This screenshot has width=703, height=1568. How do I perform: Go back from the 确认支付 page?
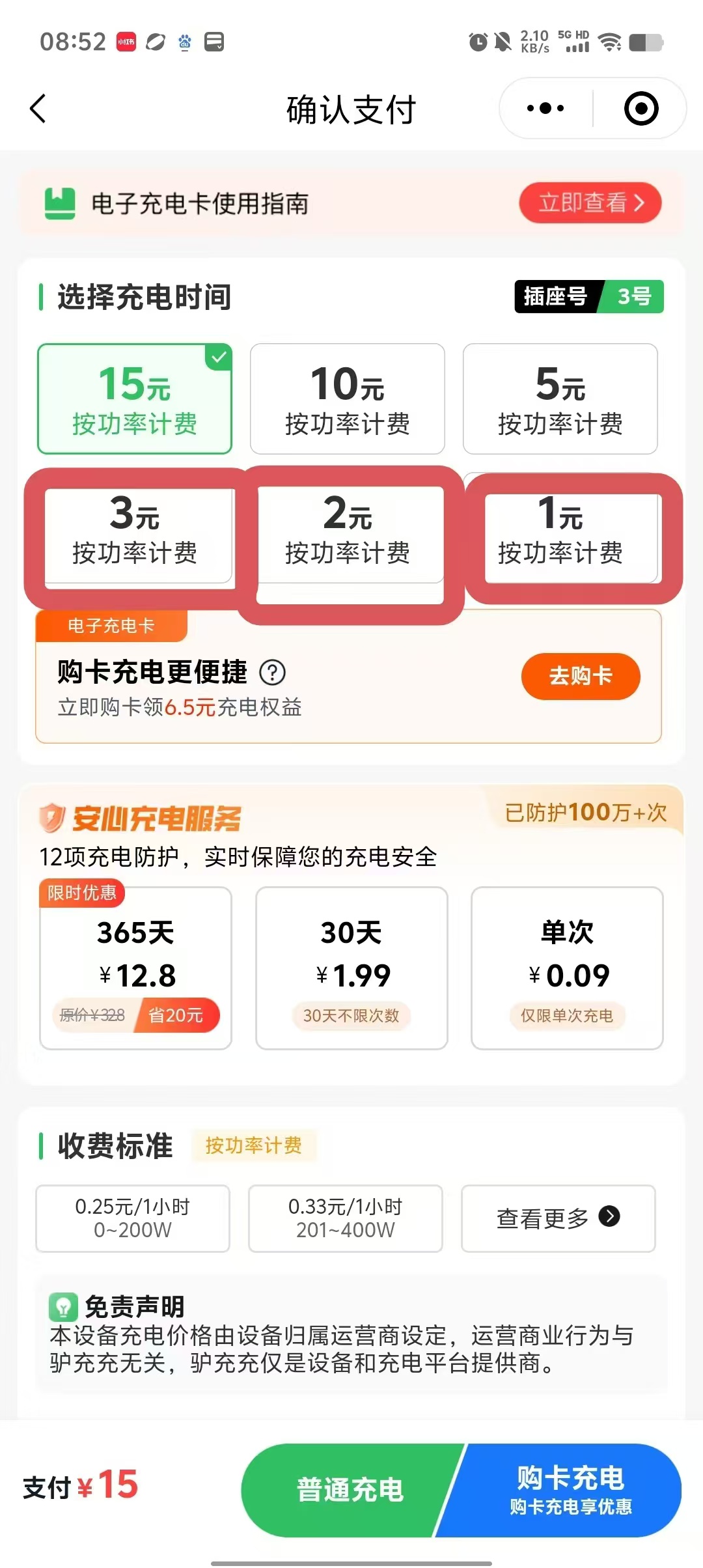point(38,108)
